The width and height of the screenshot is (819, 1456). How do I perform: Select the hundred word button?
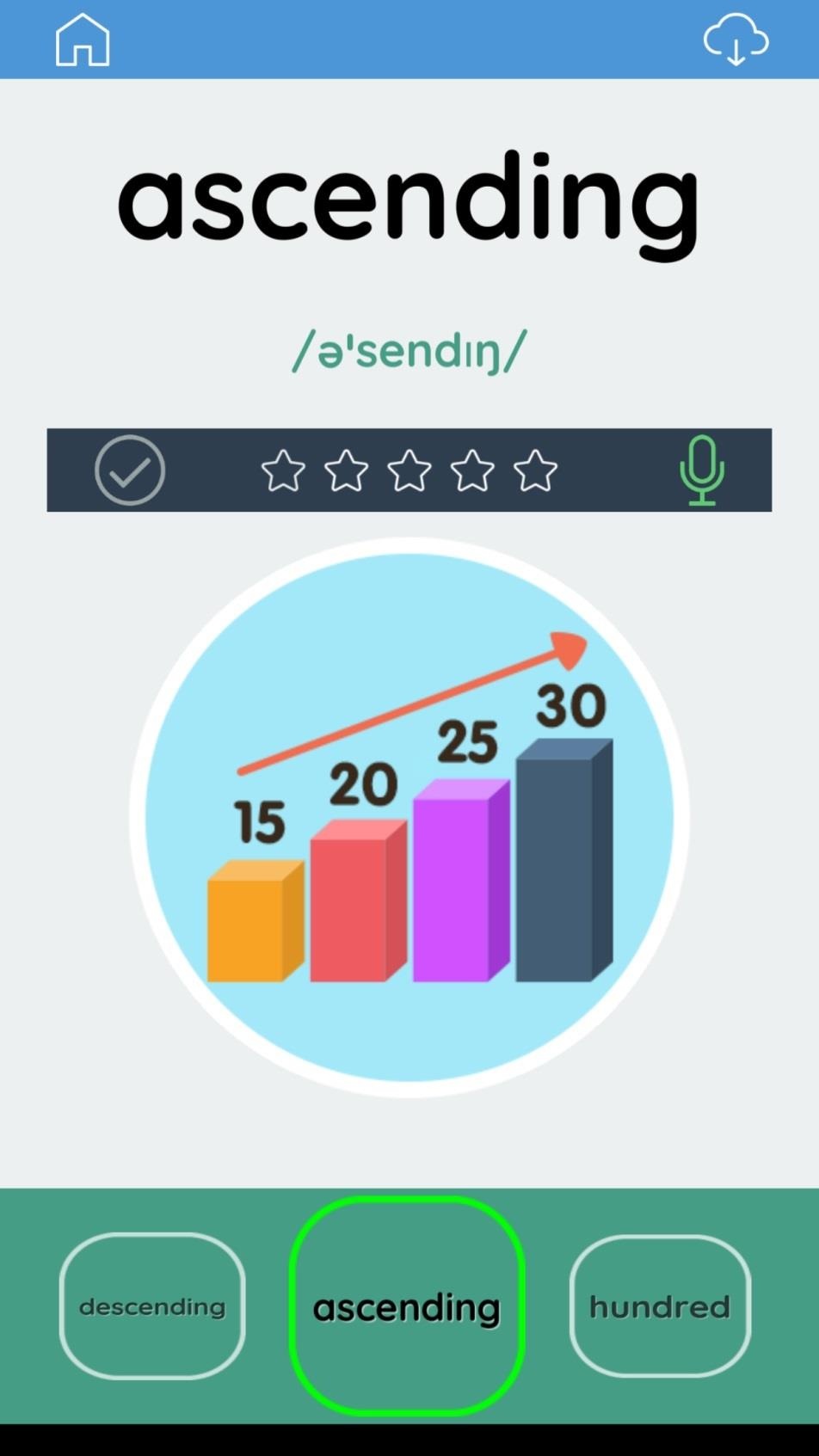[660, 1306]
